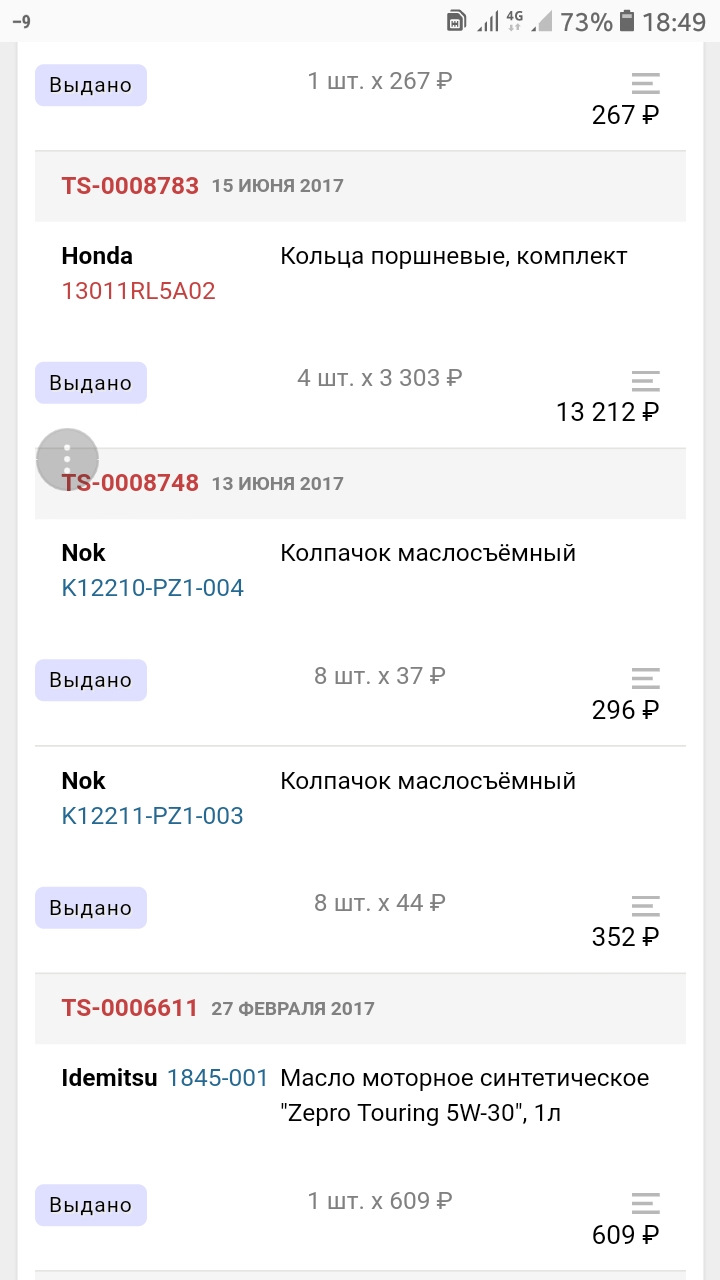The width and height of the screenshot is (720, 1280).
Task: Open part K12211-PZ1-003
Action: (152, 816)
